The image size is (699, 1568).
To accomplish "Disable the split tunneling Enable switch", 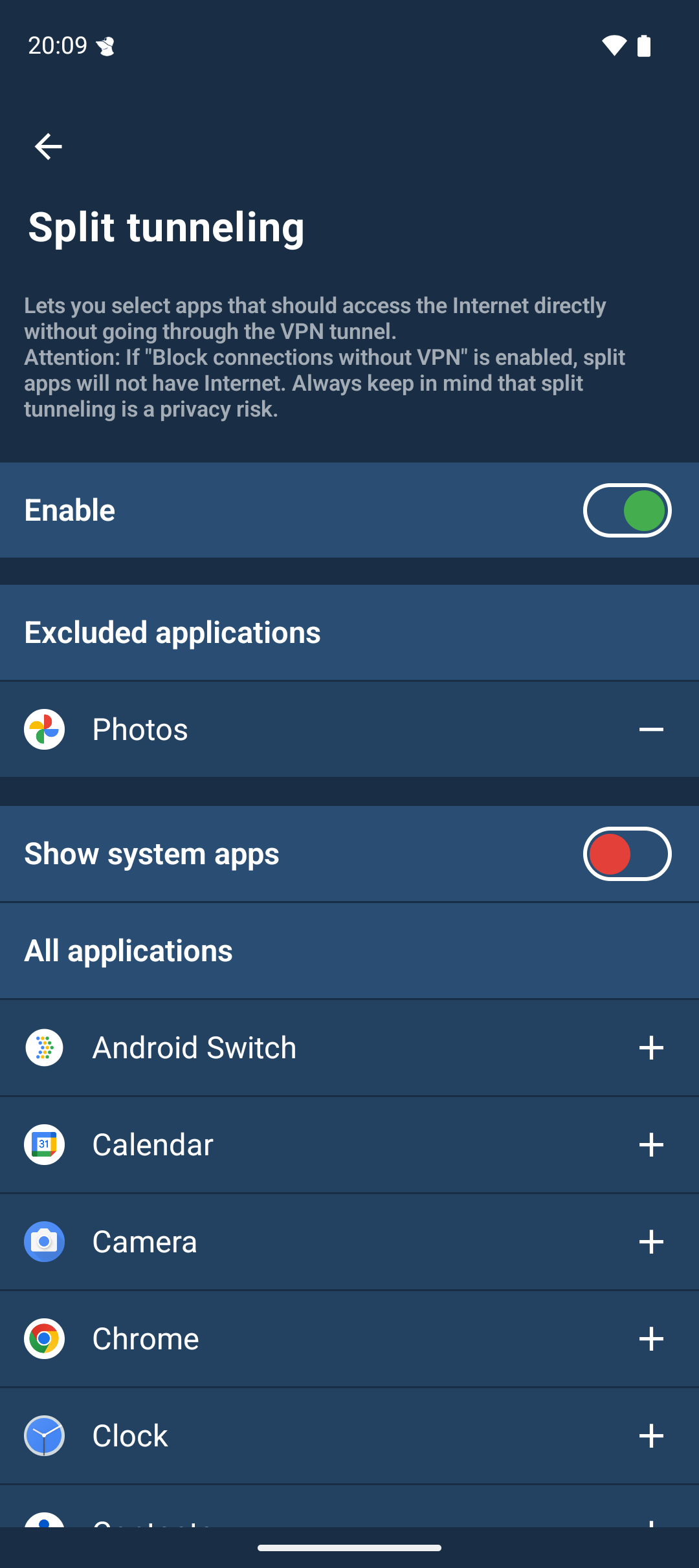I will [x=627, y=510].
